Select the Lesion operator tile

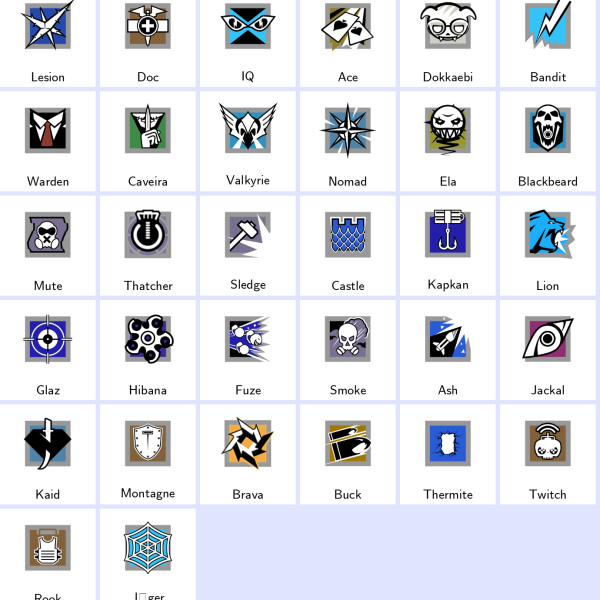point(48,40)
